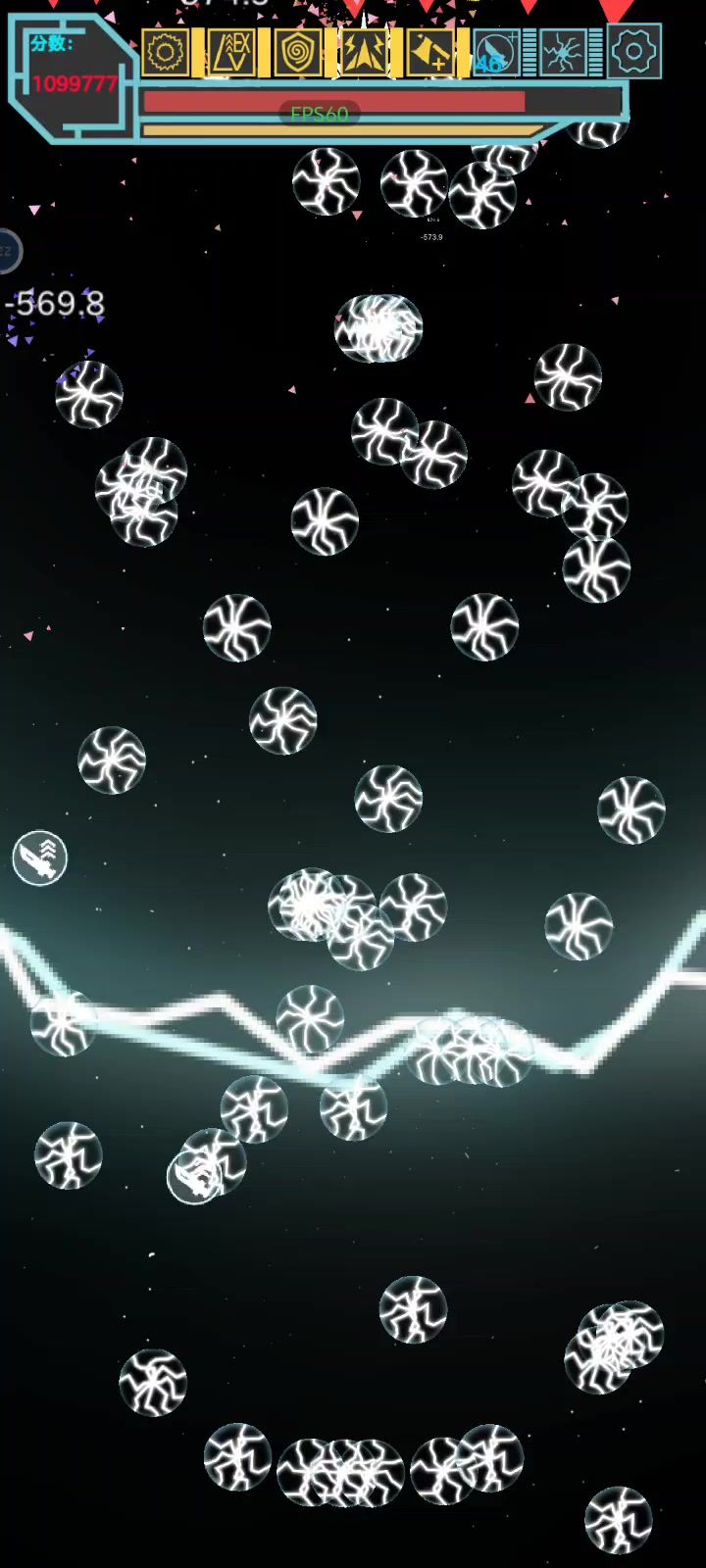The image size is (706, 1568).
Task: Use the EX level-up skill
Action: [232, 52]
